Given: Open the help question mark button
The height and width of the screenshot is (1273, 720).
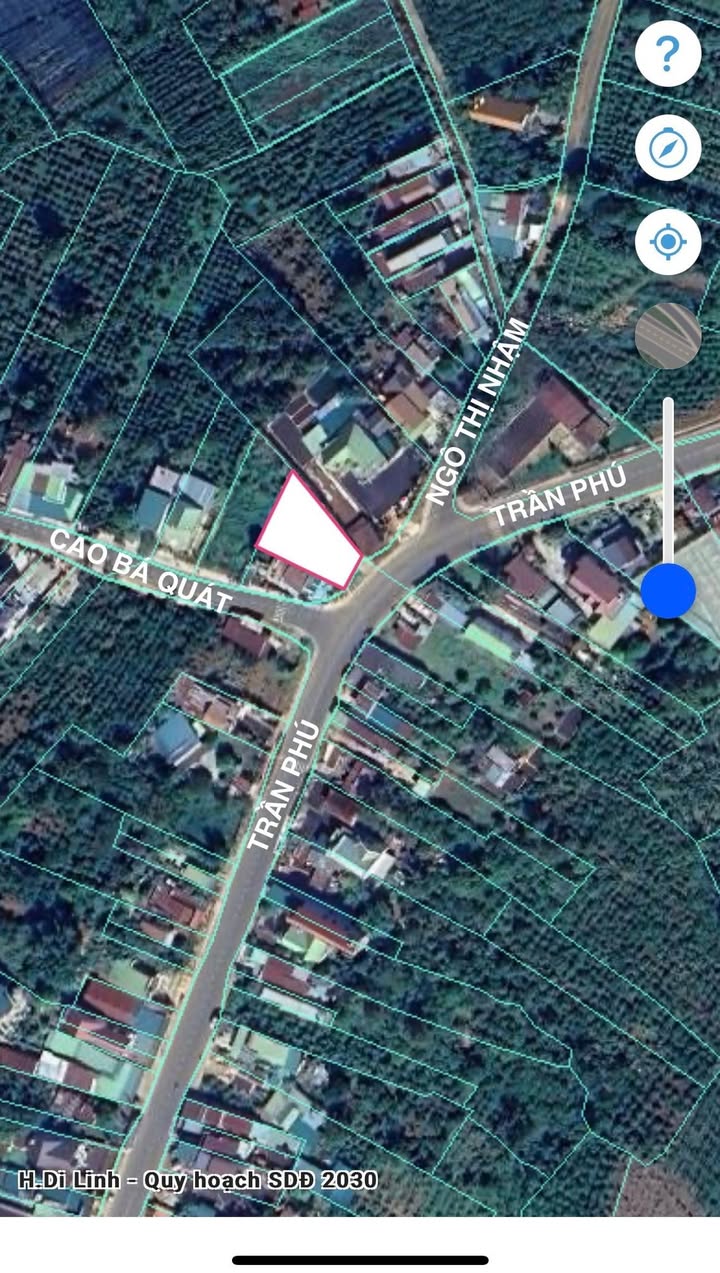Looking at the screenshot, I should coord(668,52).
